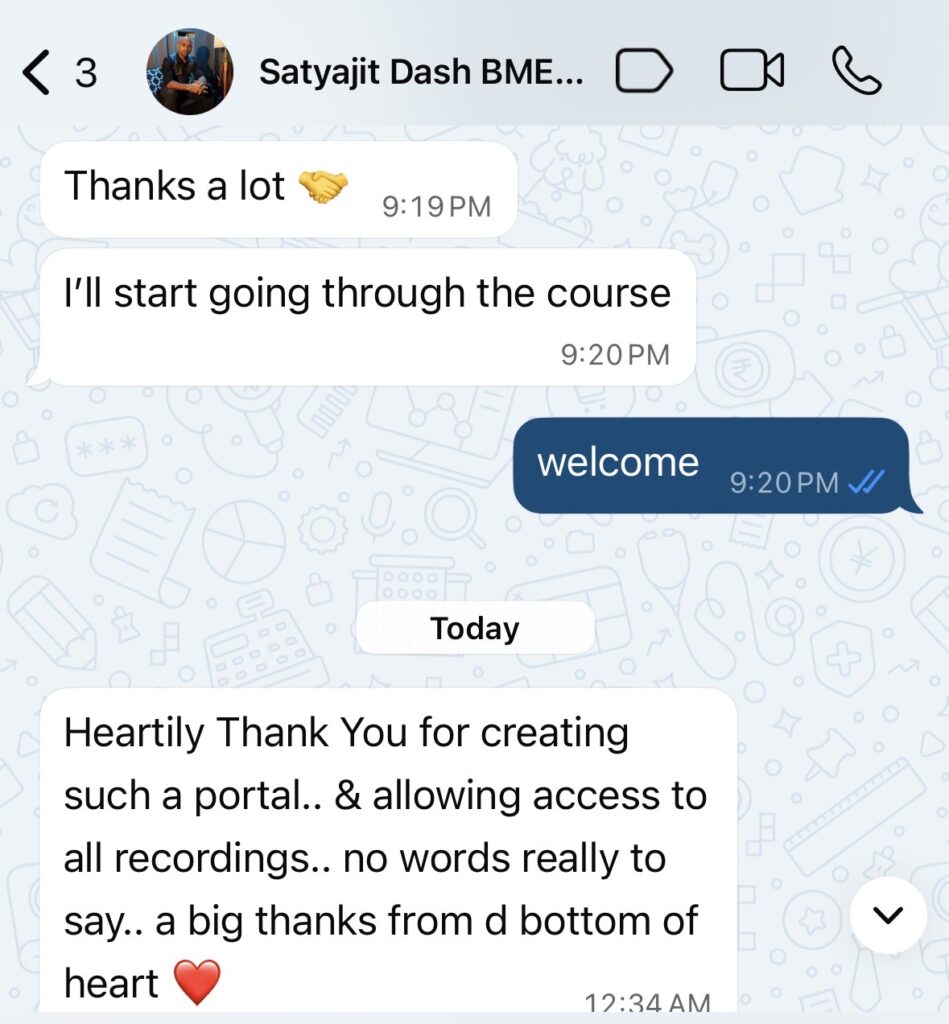Open Satyajit Dash's profile photo
Image resolution: width=949 pixels, height=1024 pixels.
point(189,72)
